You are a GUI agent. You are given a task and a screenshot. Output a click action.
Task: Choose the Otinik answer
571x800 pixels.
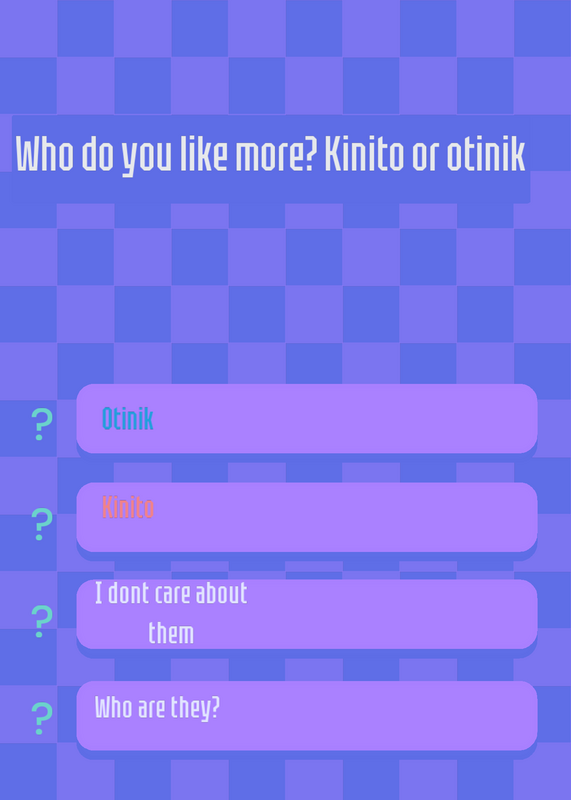(307, 418)
